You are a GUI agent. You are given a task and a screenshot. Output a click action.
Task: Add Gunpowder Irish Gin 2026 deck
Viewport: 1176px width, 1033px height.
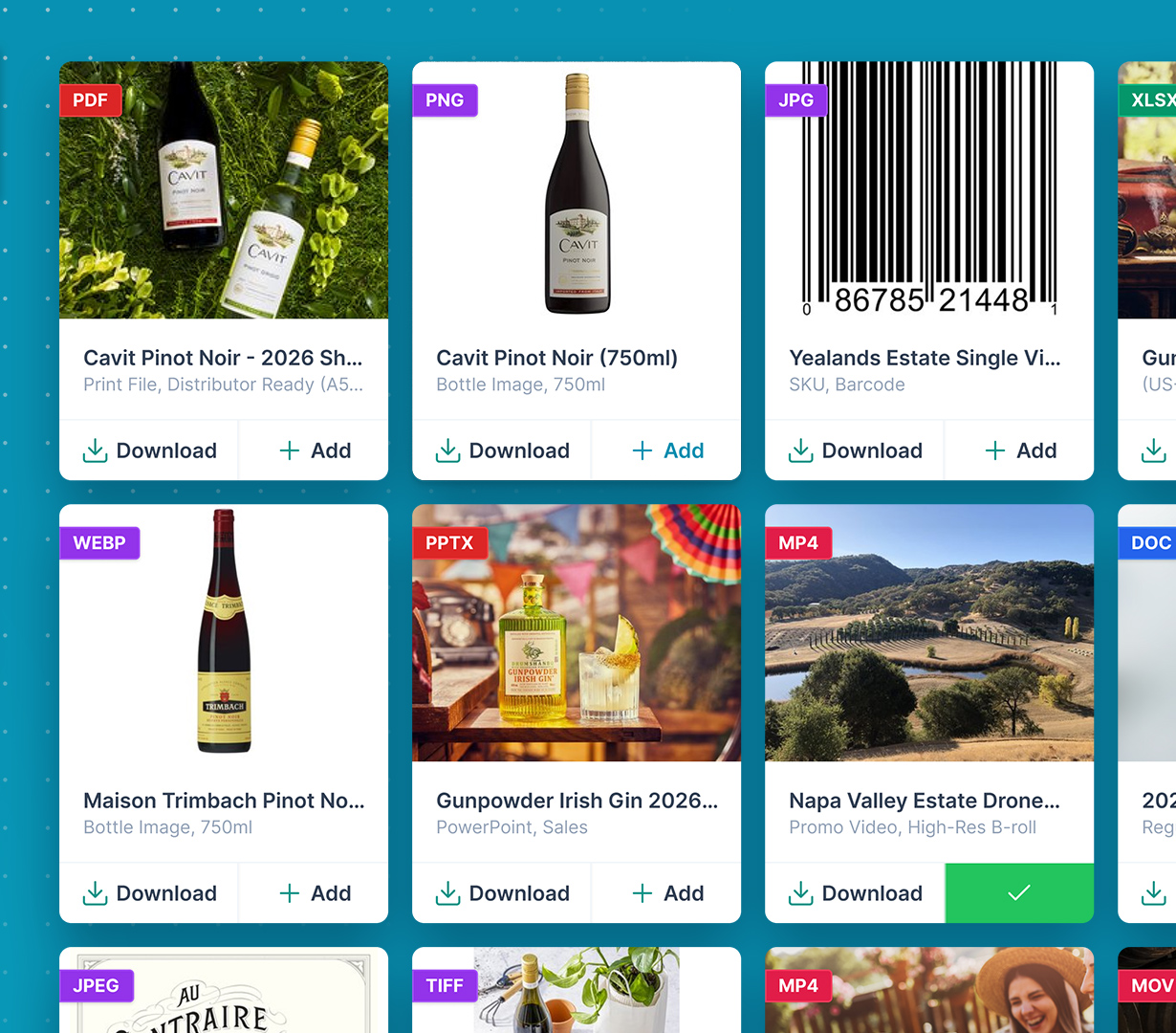pos(666,893)
